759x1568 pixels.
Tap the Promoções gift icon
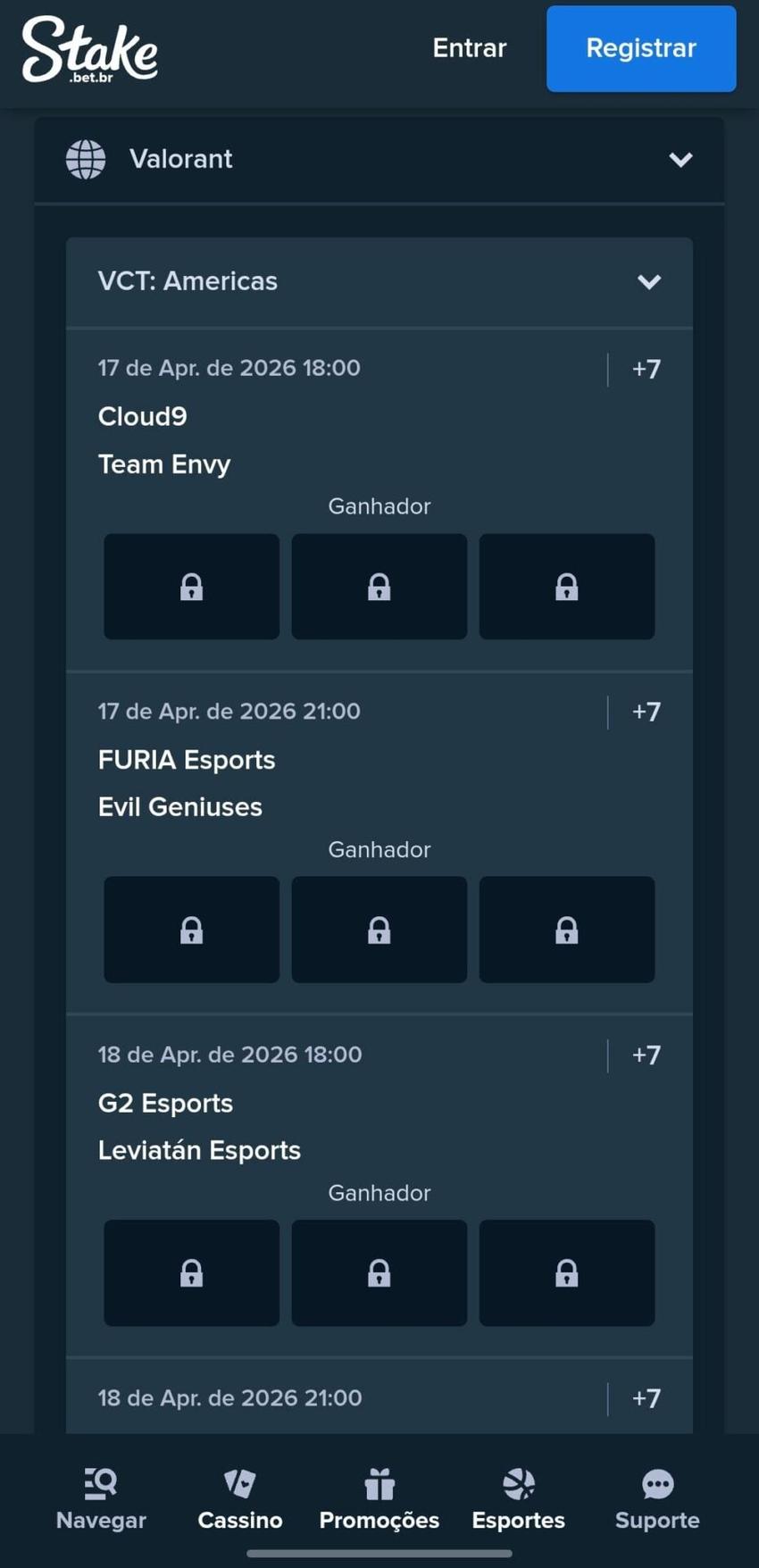click(379, 1482)
